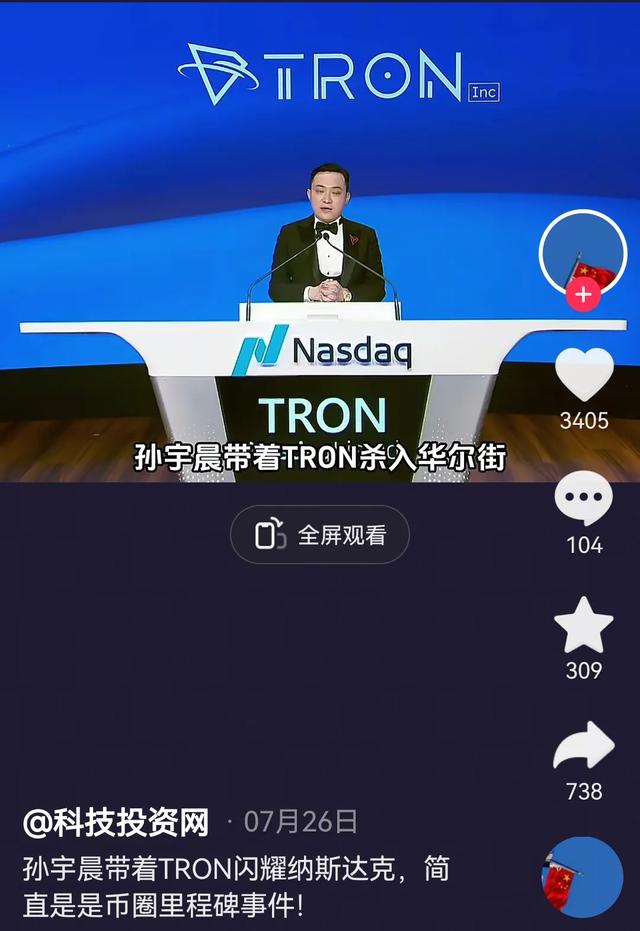Open the spinning music disc
640x931 pixels.
[x=584, y=877]
